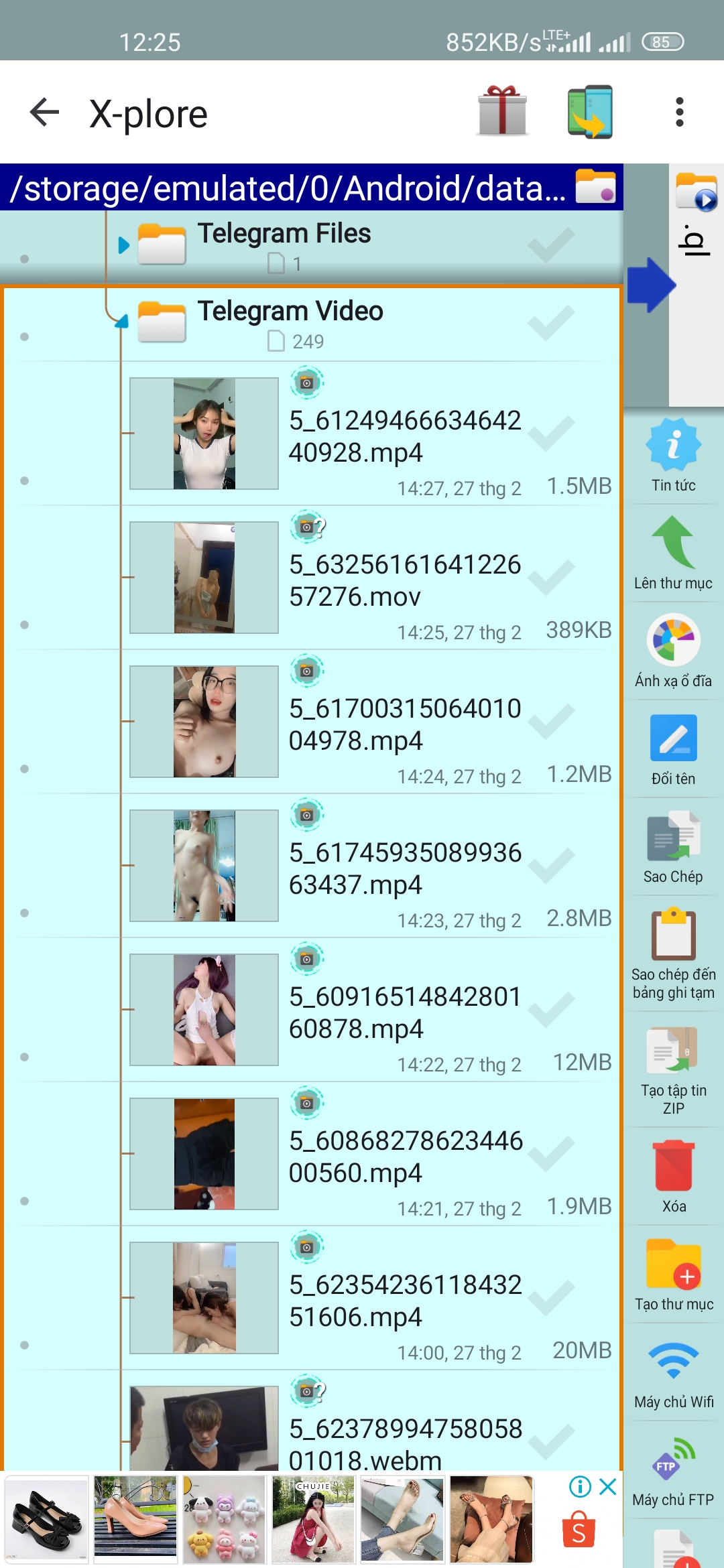Image resolution: width=724 pixels, height=1568 pixels.
Task: Go up with Lên thư mục
Action: tap(673, 553)
